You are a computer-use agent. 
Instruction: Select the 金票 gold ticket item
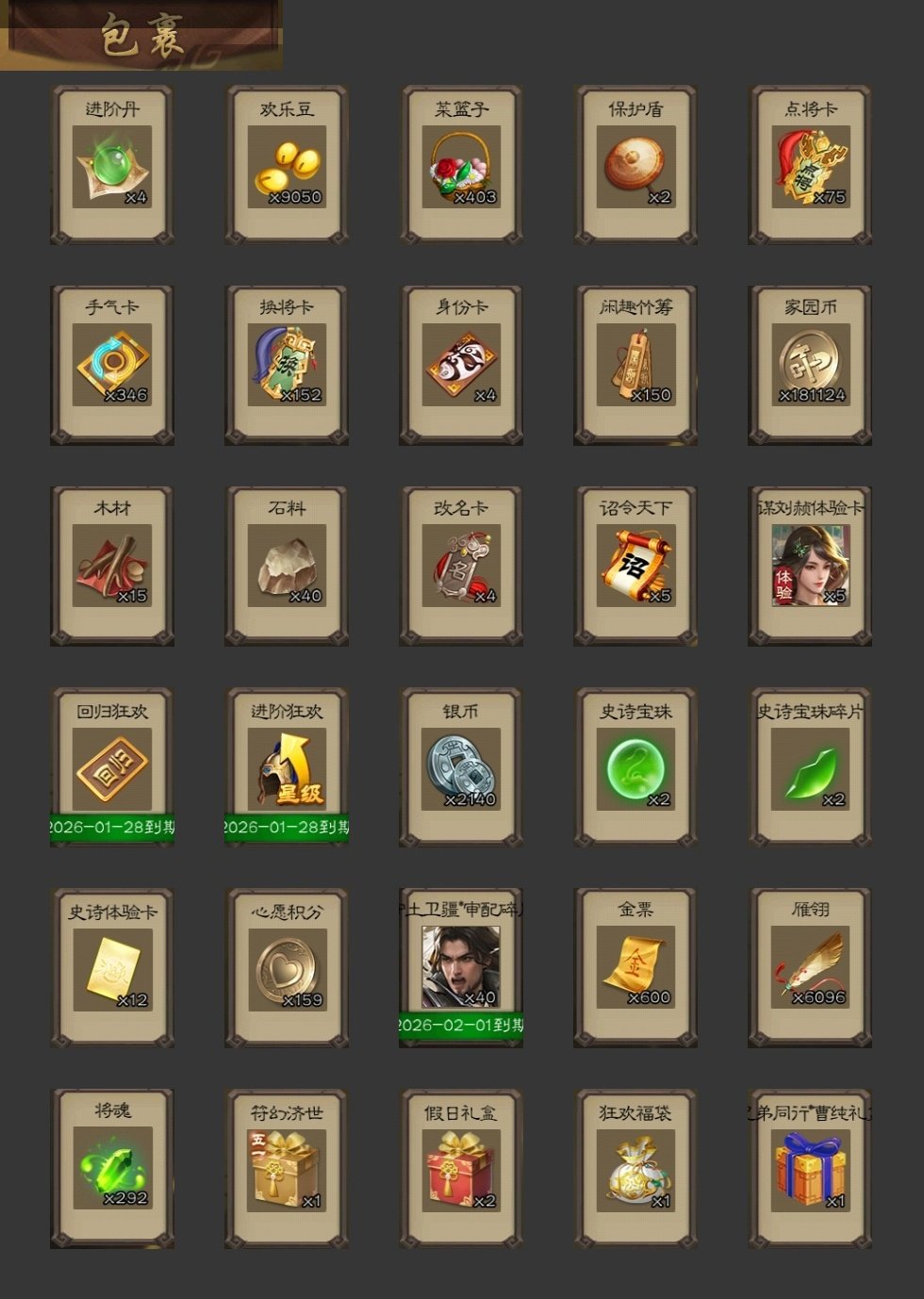click(x=635, y=967)
